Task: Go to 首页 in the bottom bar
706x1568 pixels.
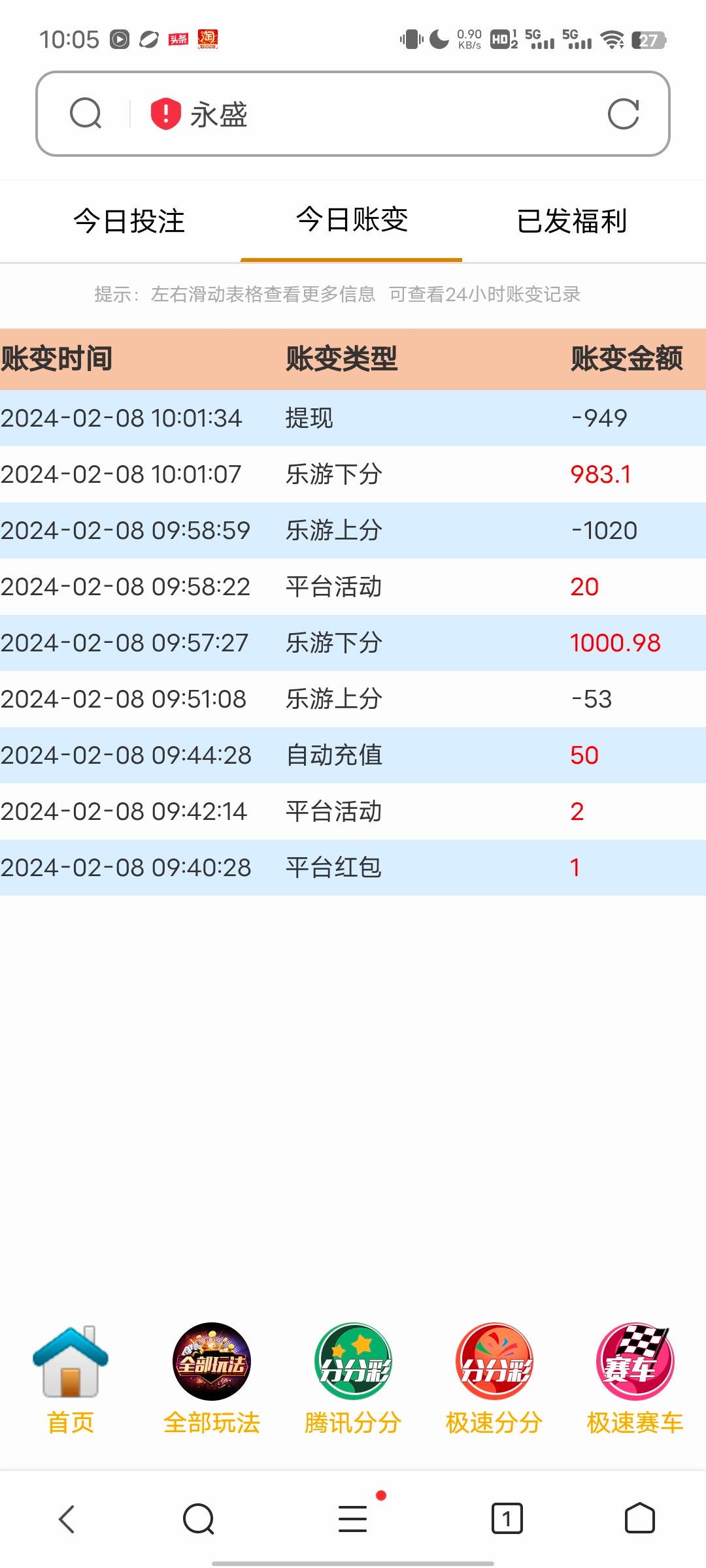Action: [x=71, y=1380]
